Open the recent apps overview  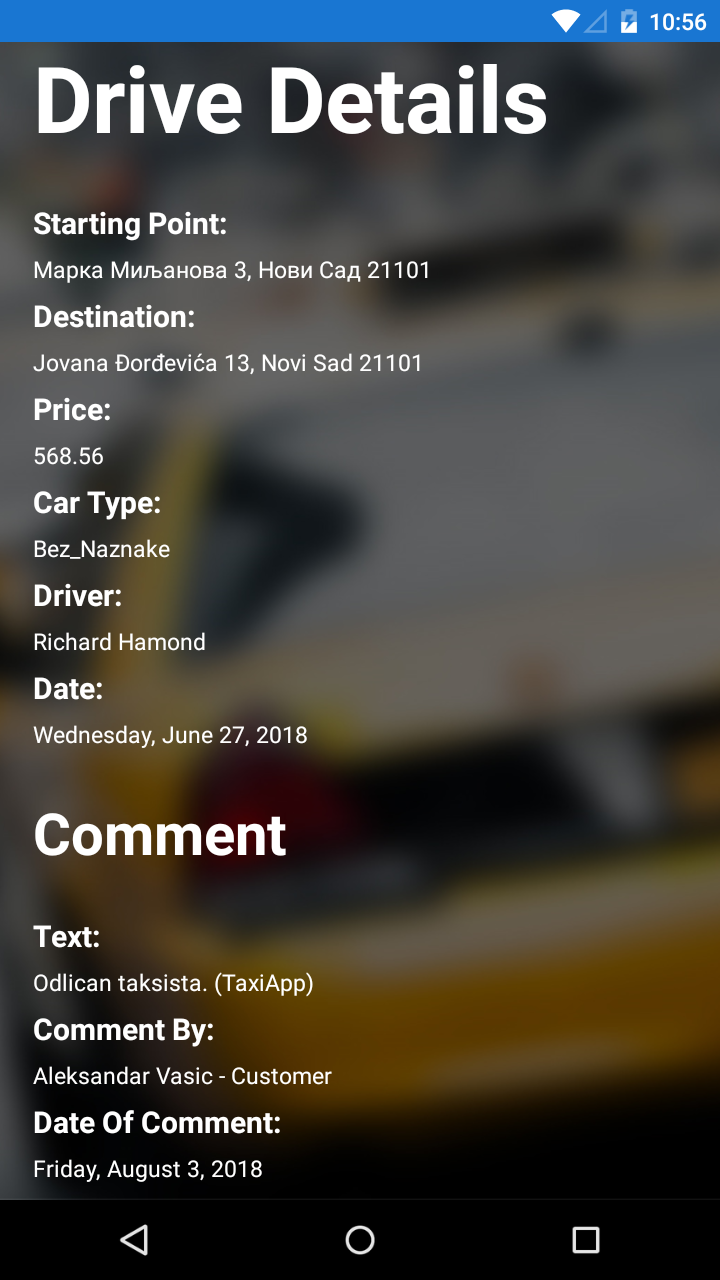click(x=586, y=1240)
